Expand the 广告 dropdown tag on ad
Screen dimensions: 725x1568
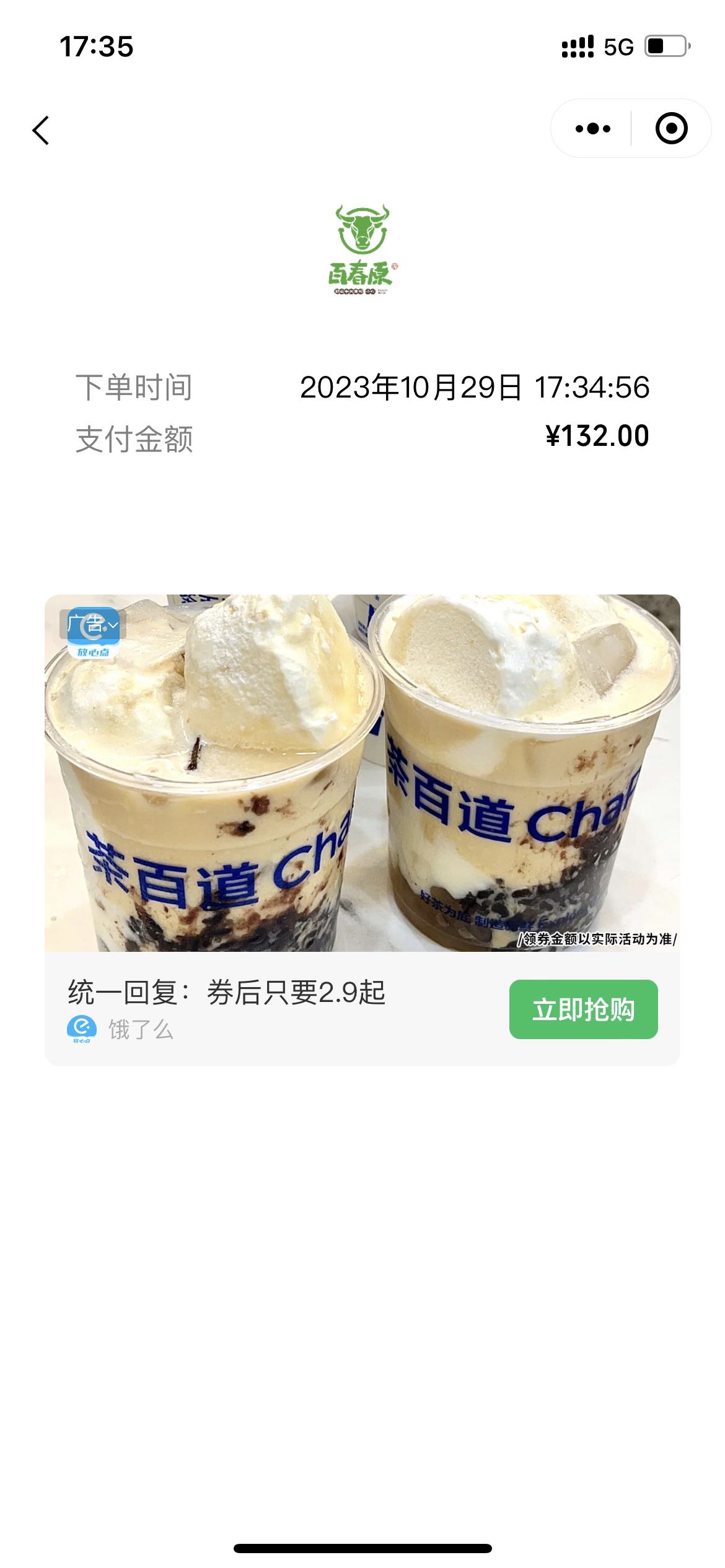93,624
